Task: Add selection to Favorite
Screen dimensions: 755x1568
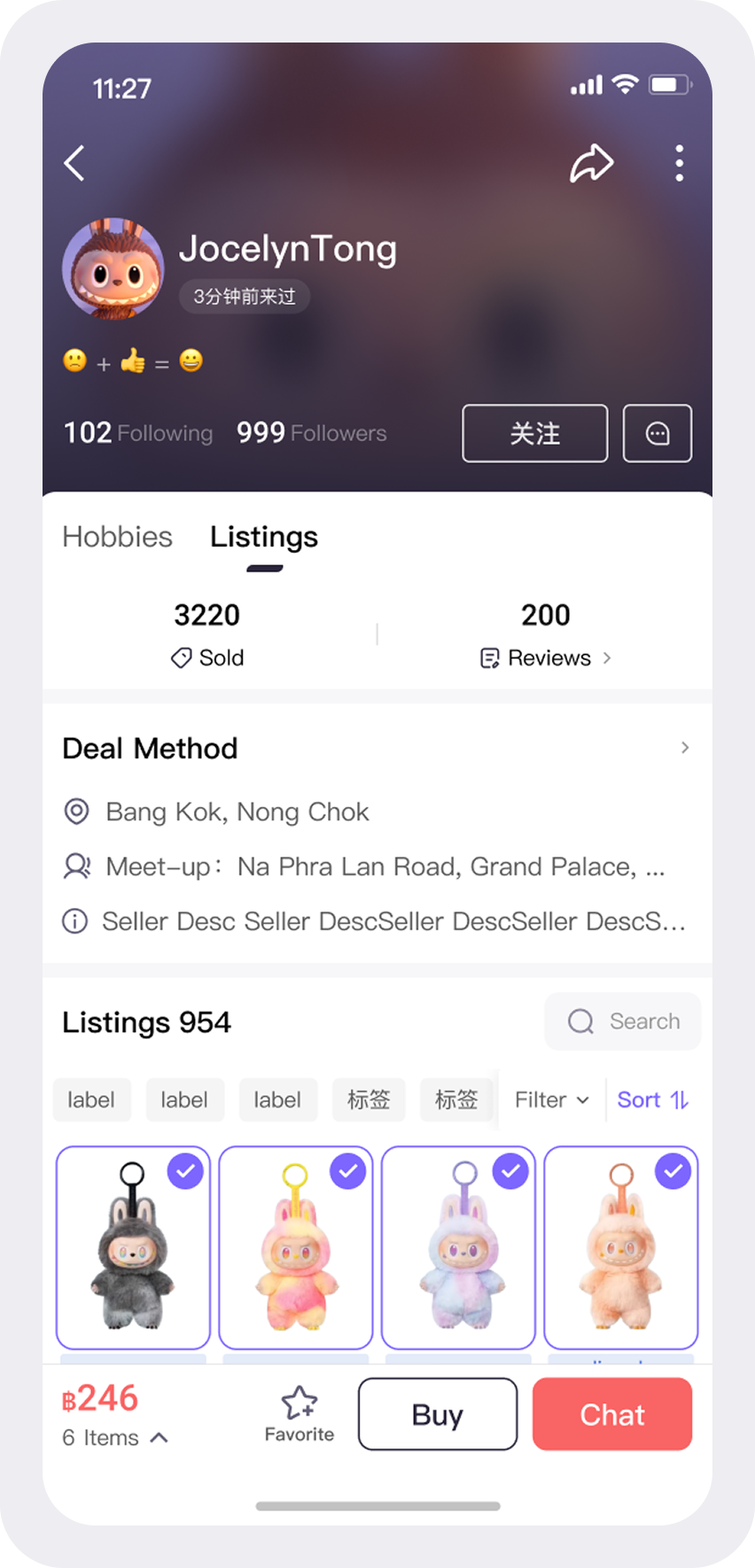Action: pos(300,1414)
